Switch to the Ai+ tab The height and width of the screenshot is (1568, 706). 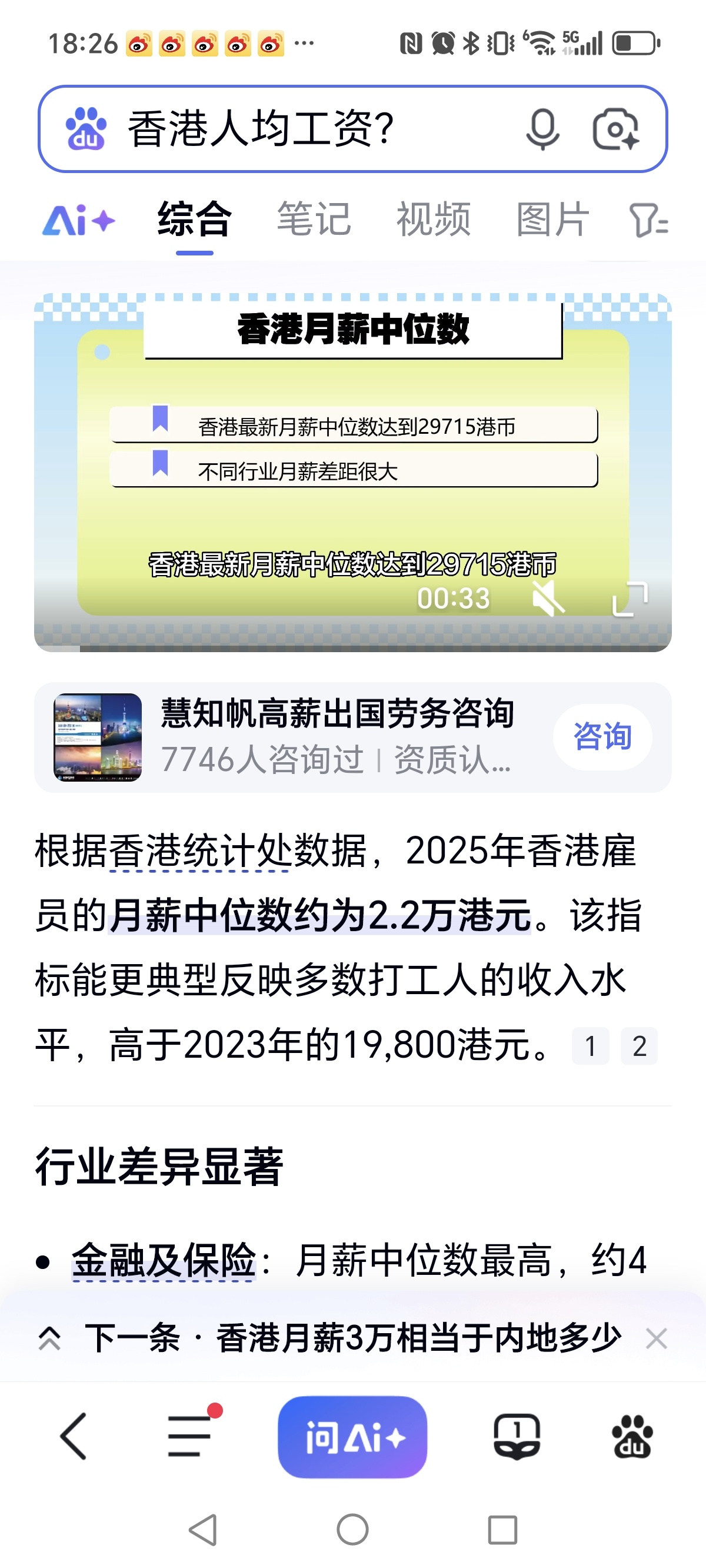[x=79, y=220]
